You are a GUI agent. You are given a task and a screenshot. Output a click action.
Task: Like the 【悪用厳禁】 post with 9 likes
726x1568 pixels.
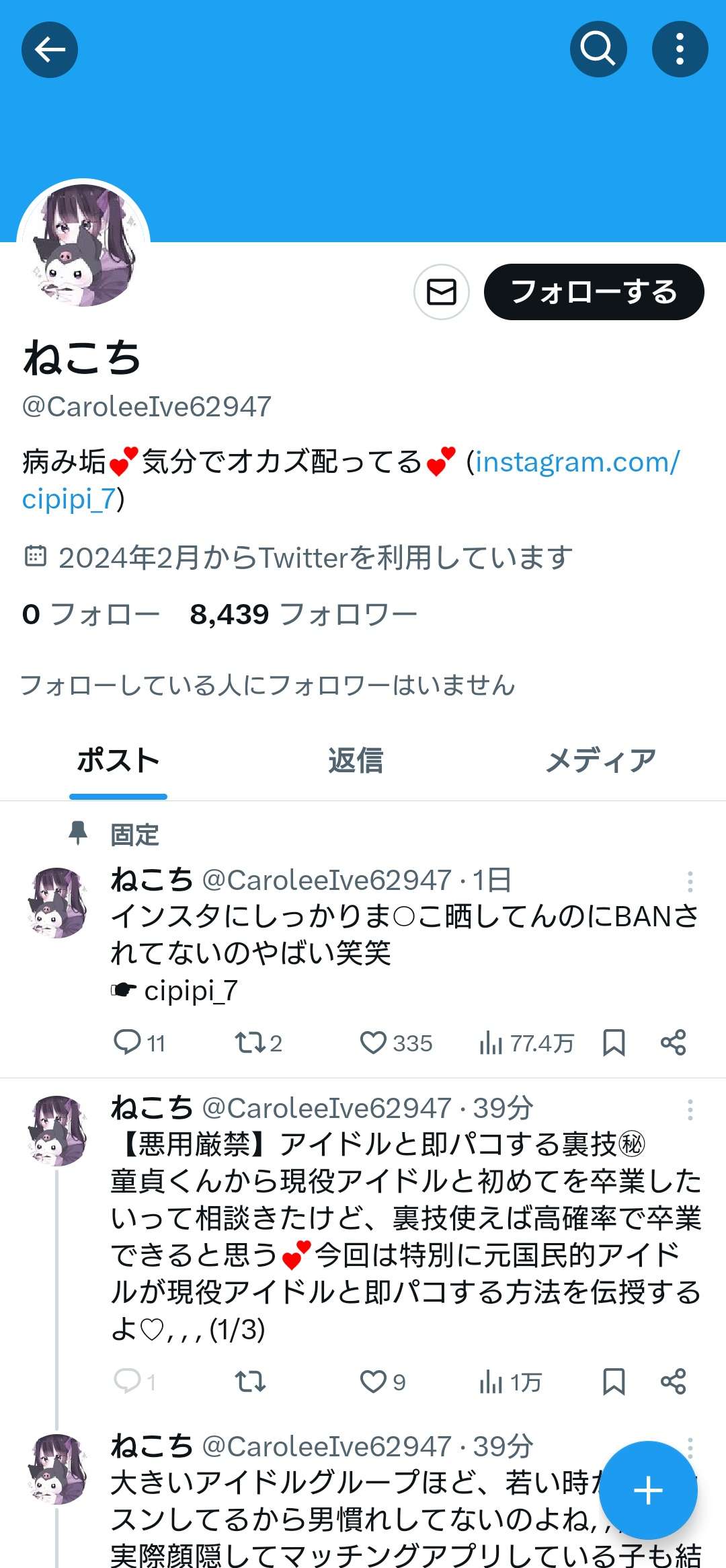[373, 1382]
